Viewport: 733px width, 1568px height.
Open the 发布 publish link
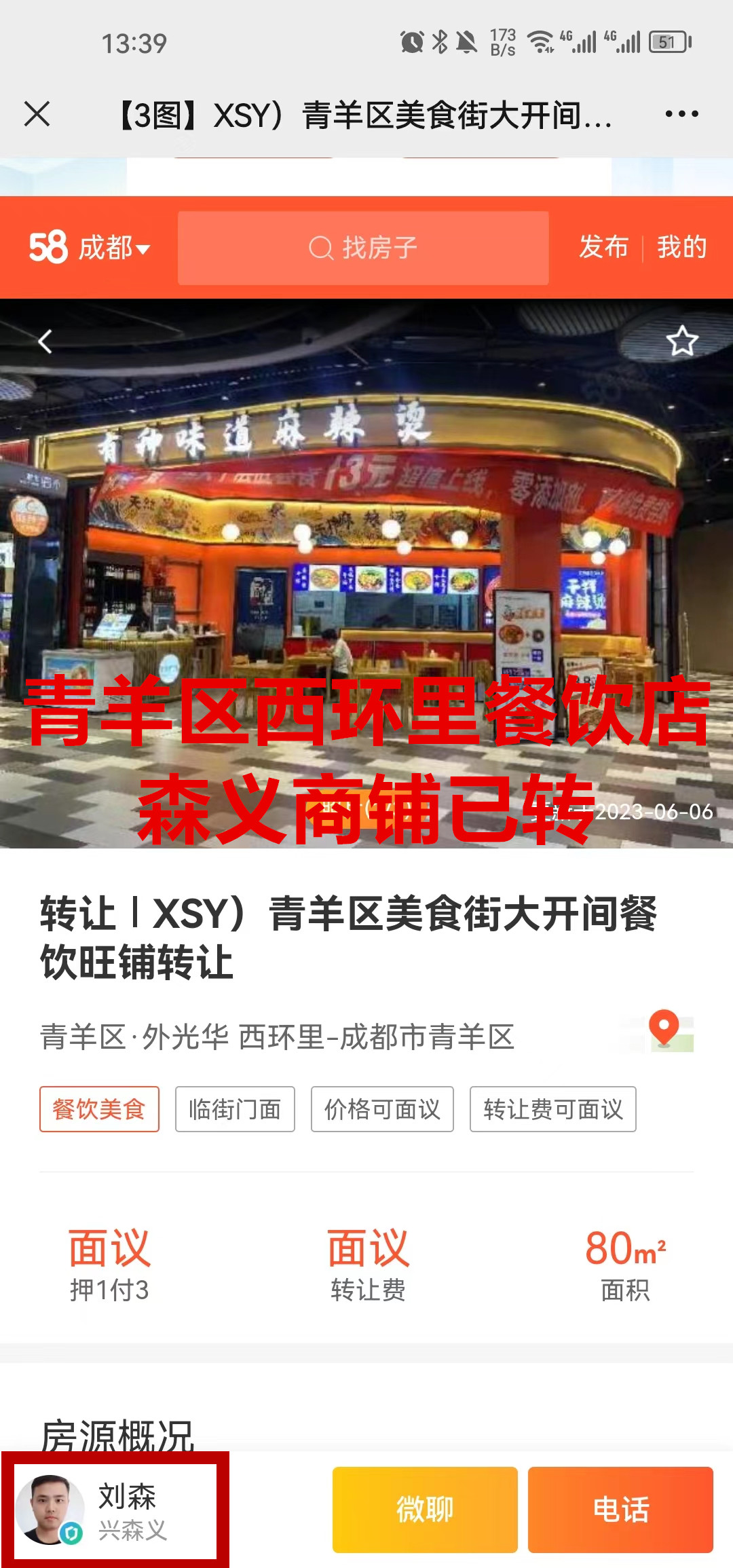coord(603,248)
